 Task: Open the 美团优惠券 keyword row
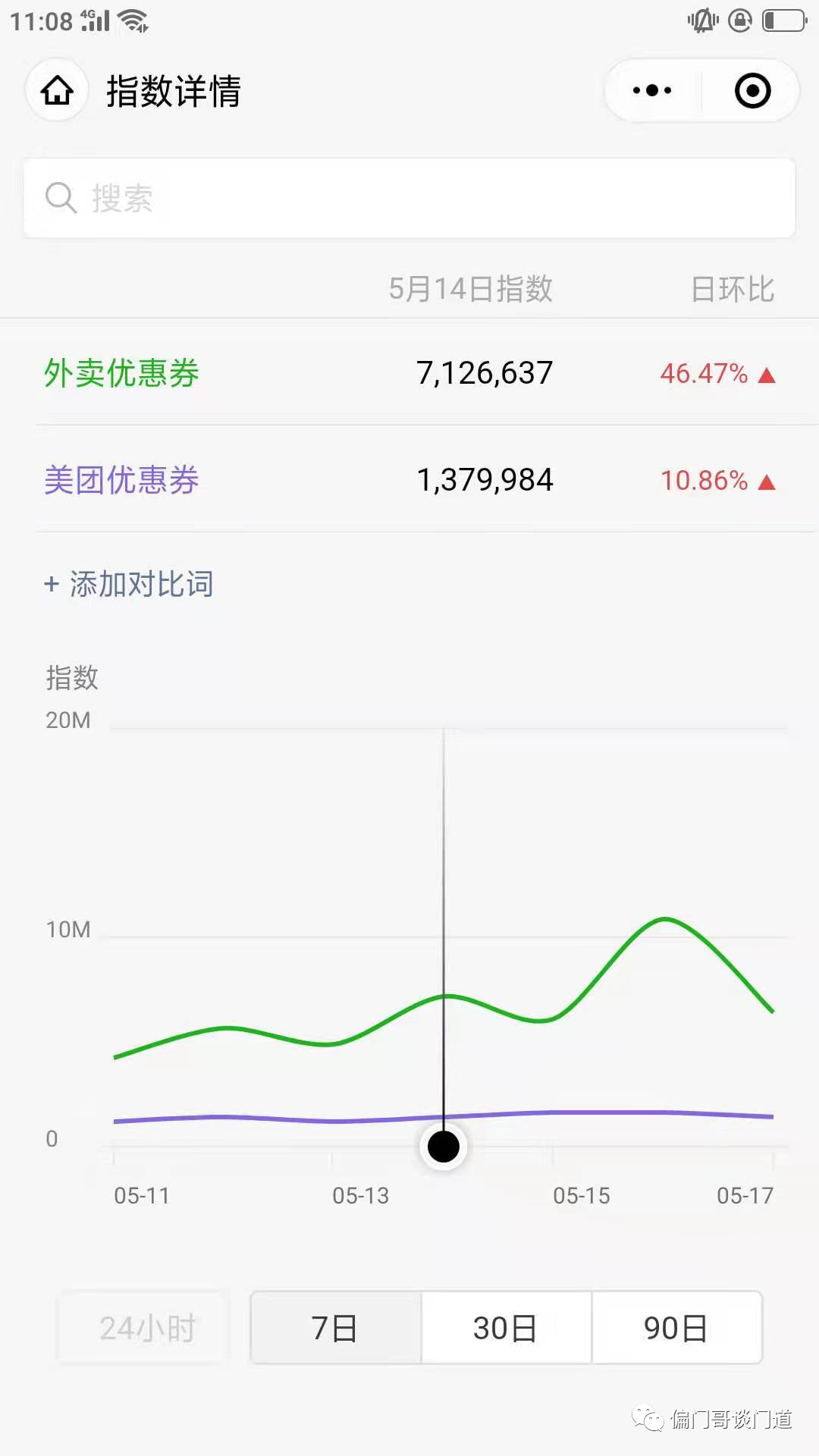[121, 480]
